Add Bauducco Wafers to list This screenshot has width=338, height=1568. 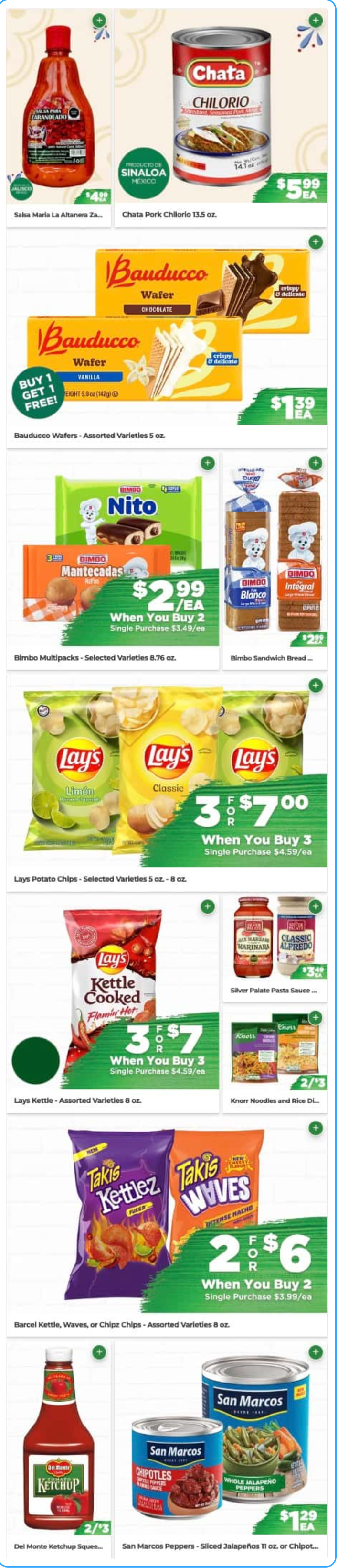coord(315,241)
